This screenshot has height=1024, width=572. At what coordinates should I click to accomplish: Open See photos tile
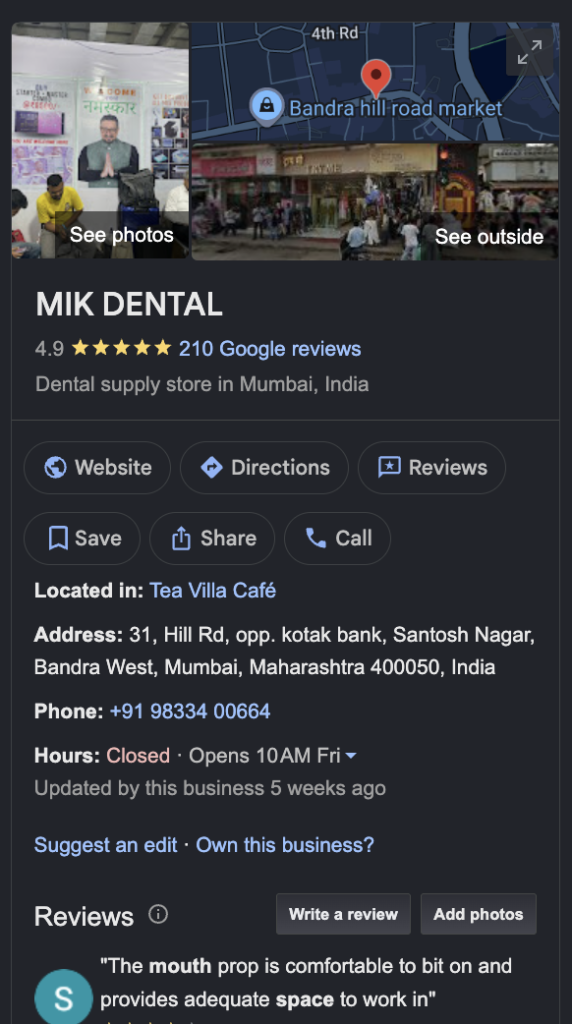pyautogui.click(x=101, y=140)
